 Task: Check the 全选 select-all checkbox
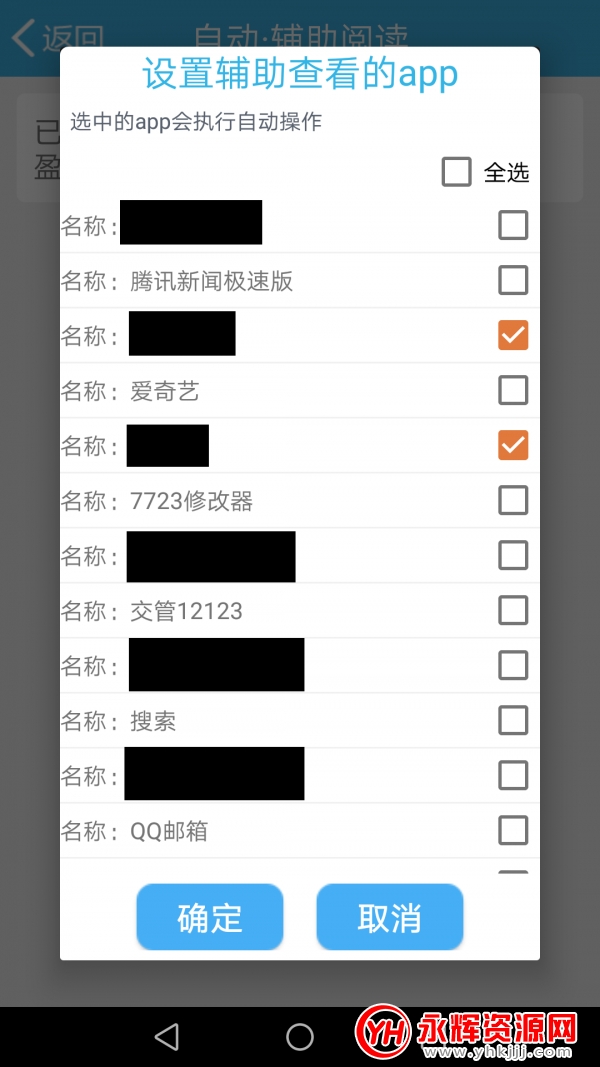click(x=456, y=171)
